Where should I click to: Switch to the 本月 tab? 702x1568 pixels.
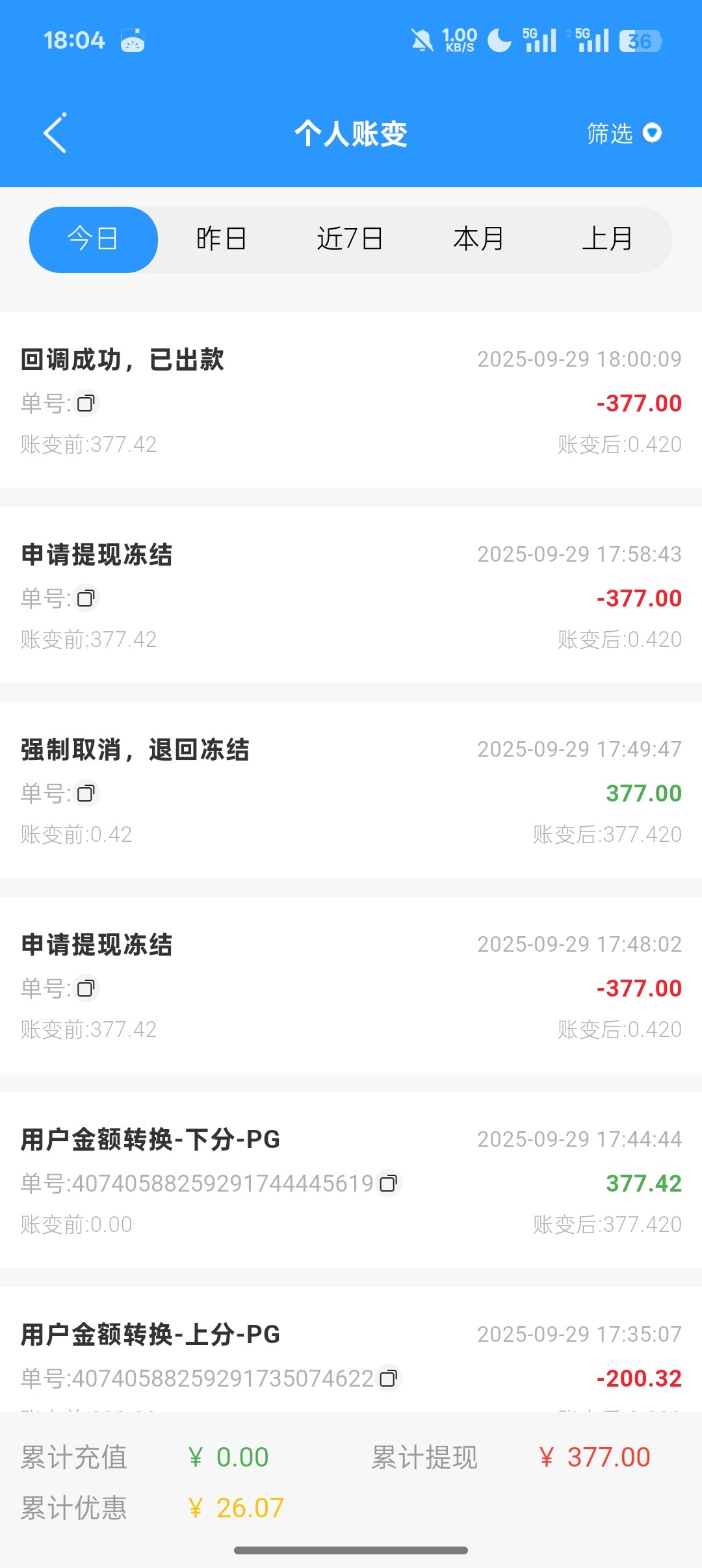(478, 239)
